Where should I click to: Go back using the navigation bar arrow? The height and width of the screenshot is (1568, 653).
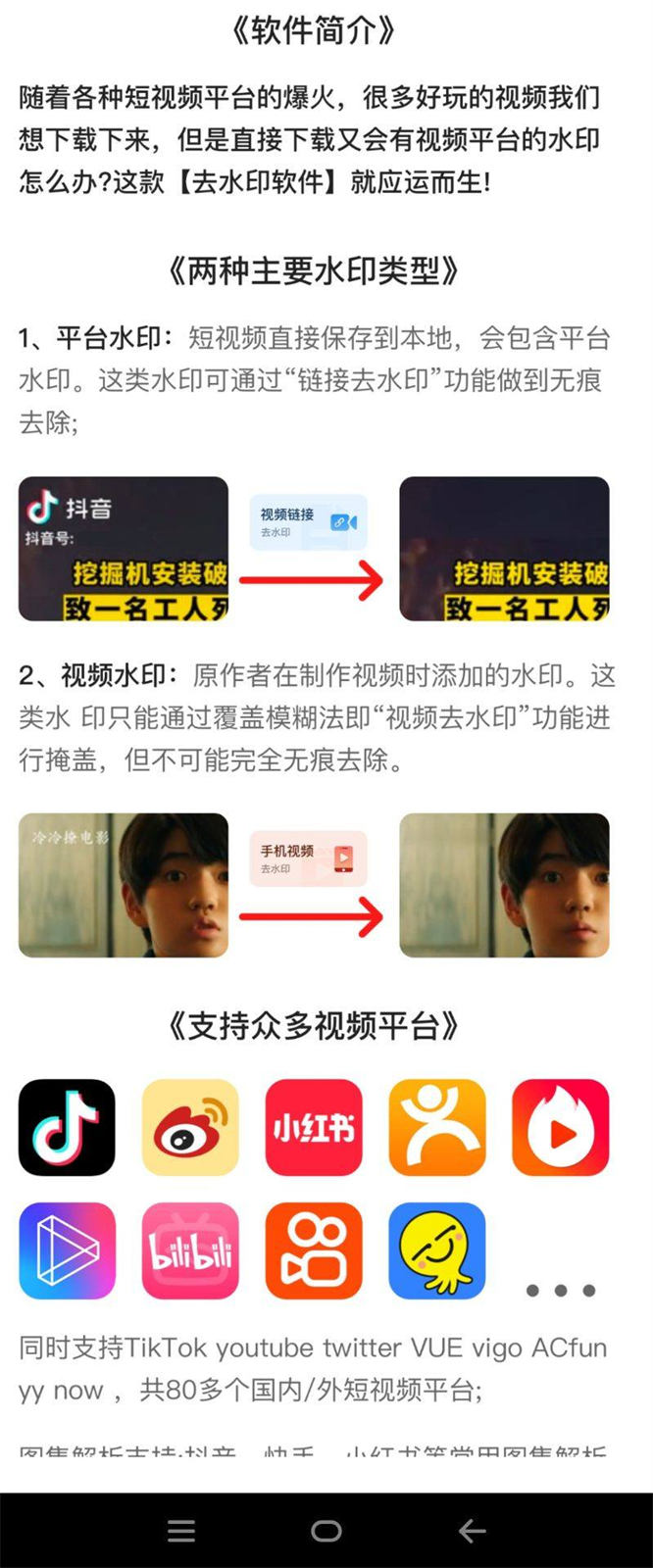click(x=472, y=1531)
